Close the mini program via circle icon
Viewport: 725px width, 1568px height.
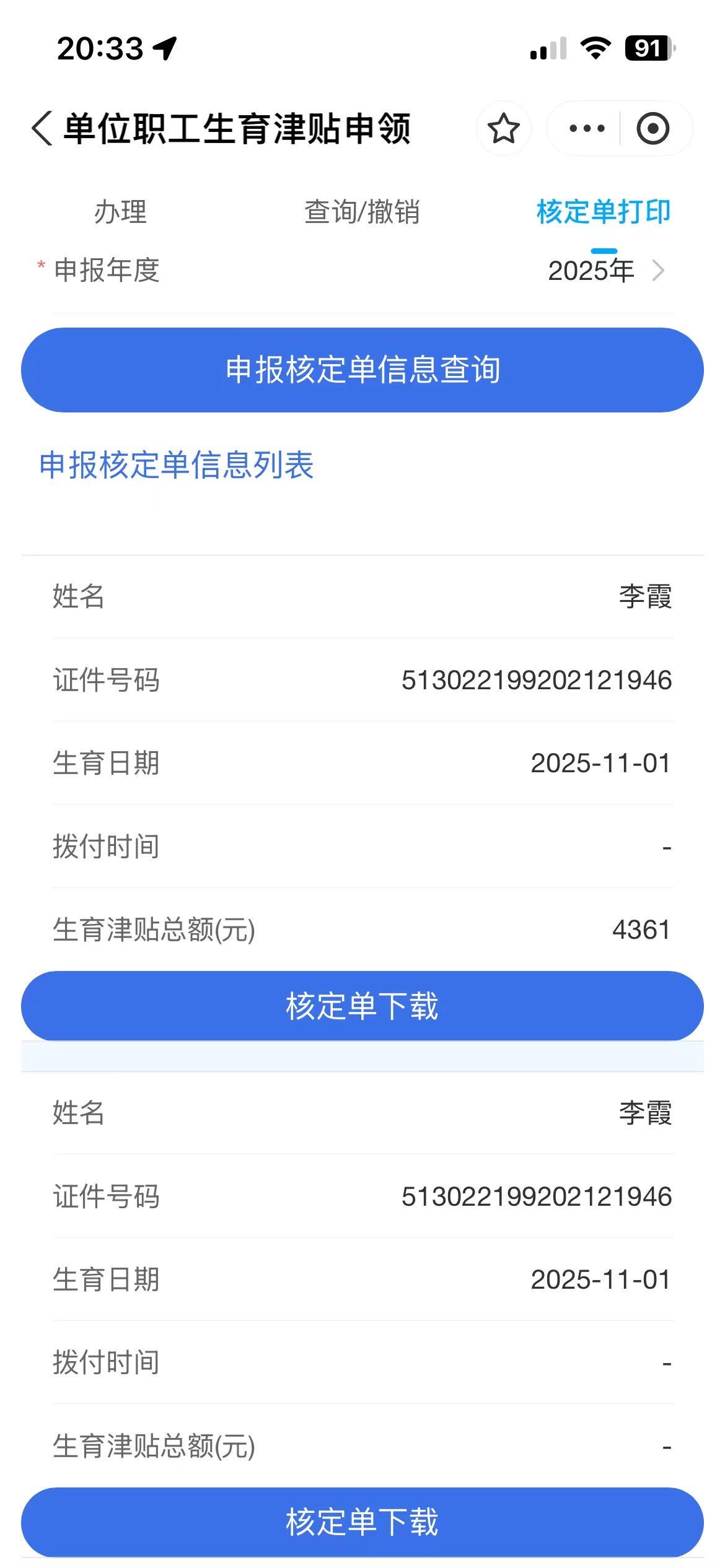coord(652,129)
